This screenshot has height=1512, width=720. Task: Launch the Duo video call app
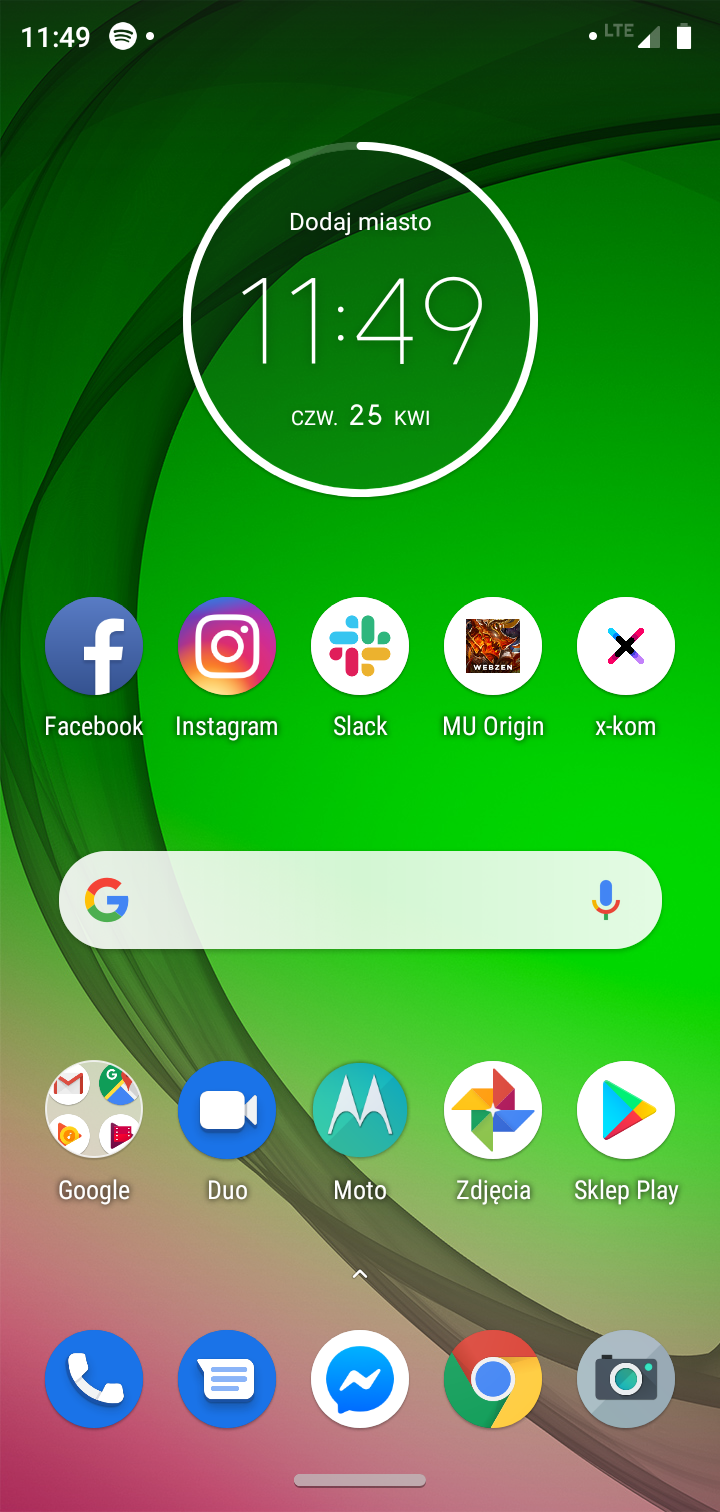click(227, 1110)
